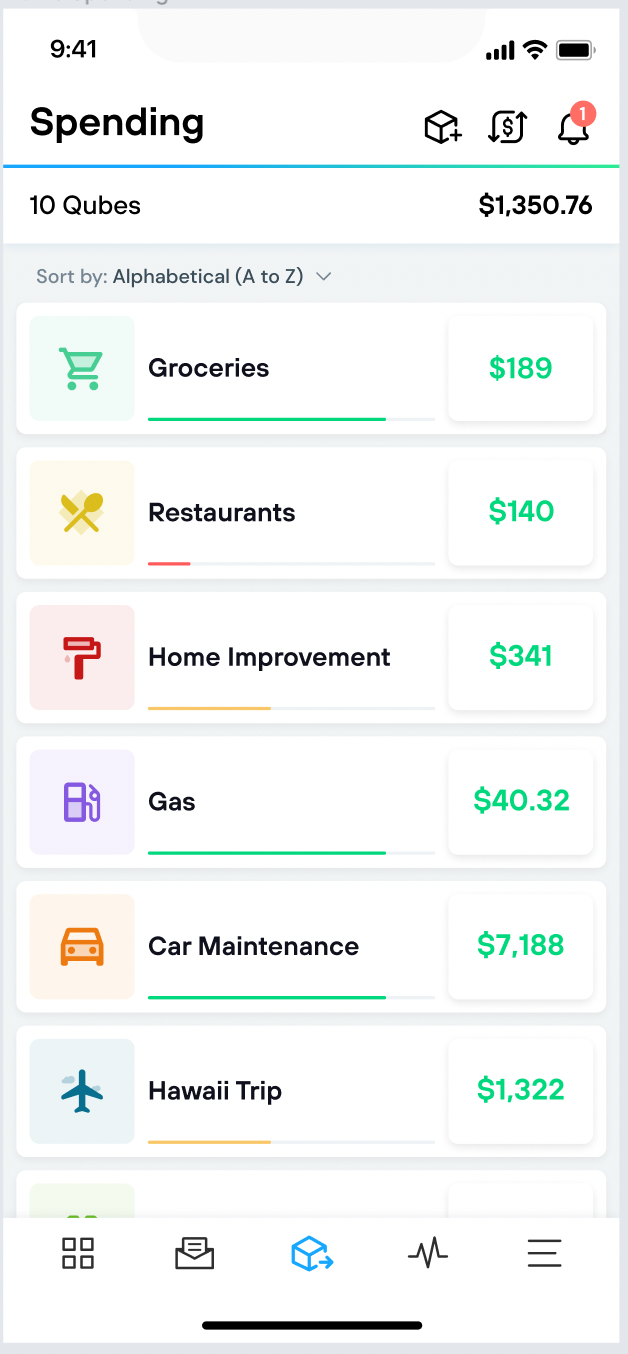628x1354 pixels.
Task: Open the Groceries qube
Action: (x=311, y=368)
